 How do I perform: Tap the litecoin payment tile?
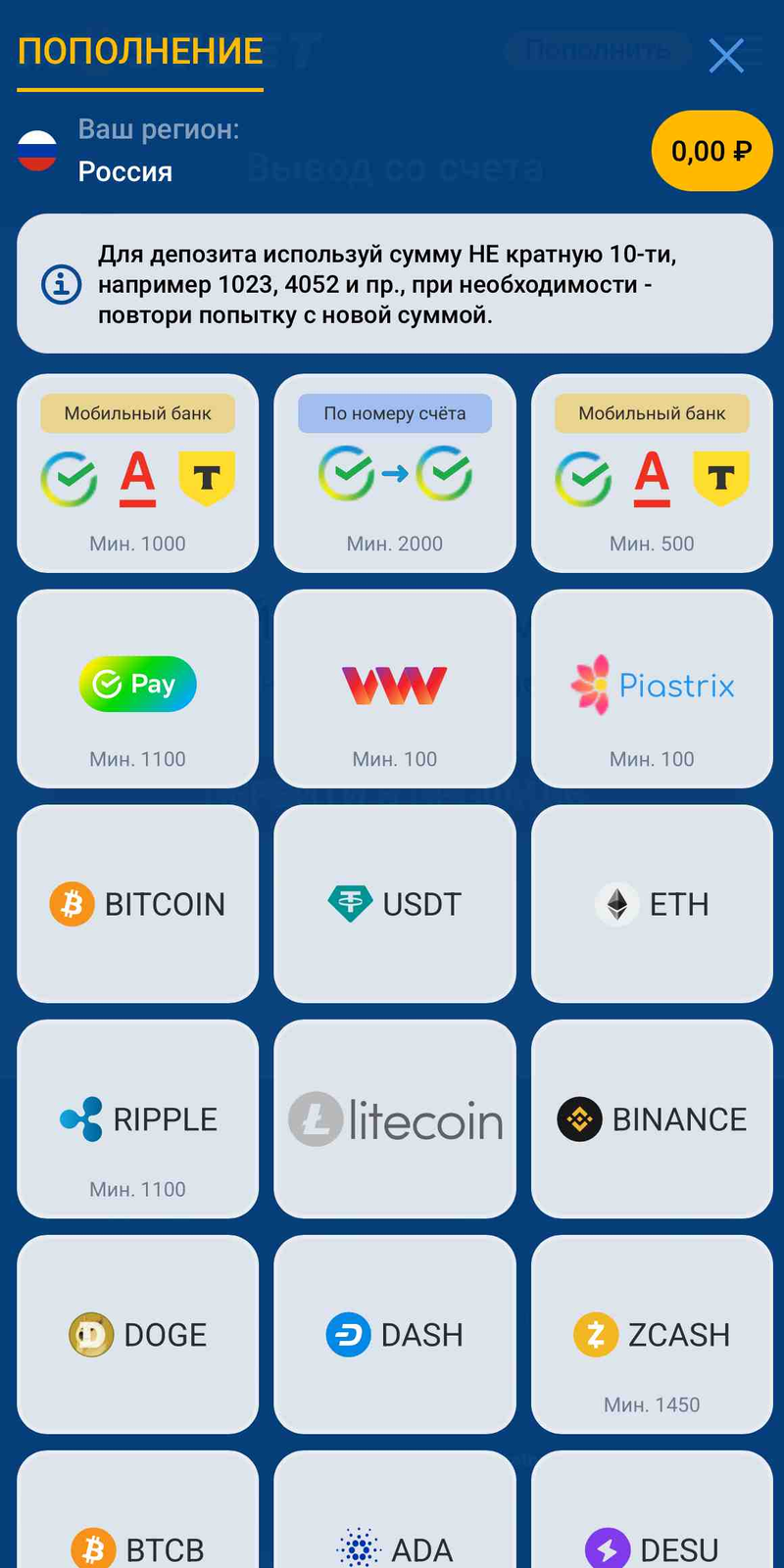click(x=395, y=1119)
